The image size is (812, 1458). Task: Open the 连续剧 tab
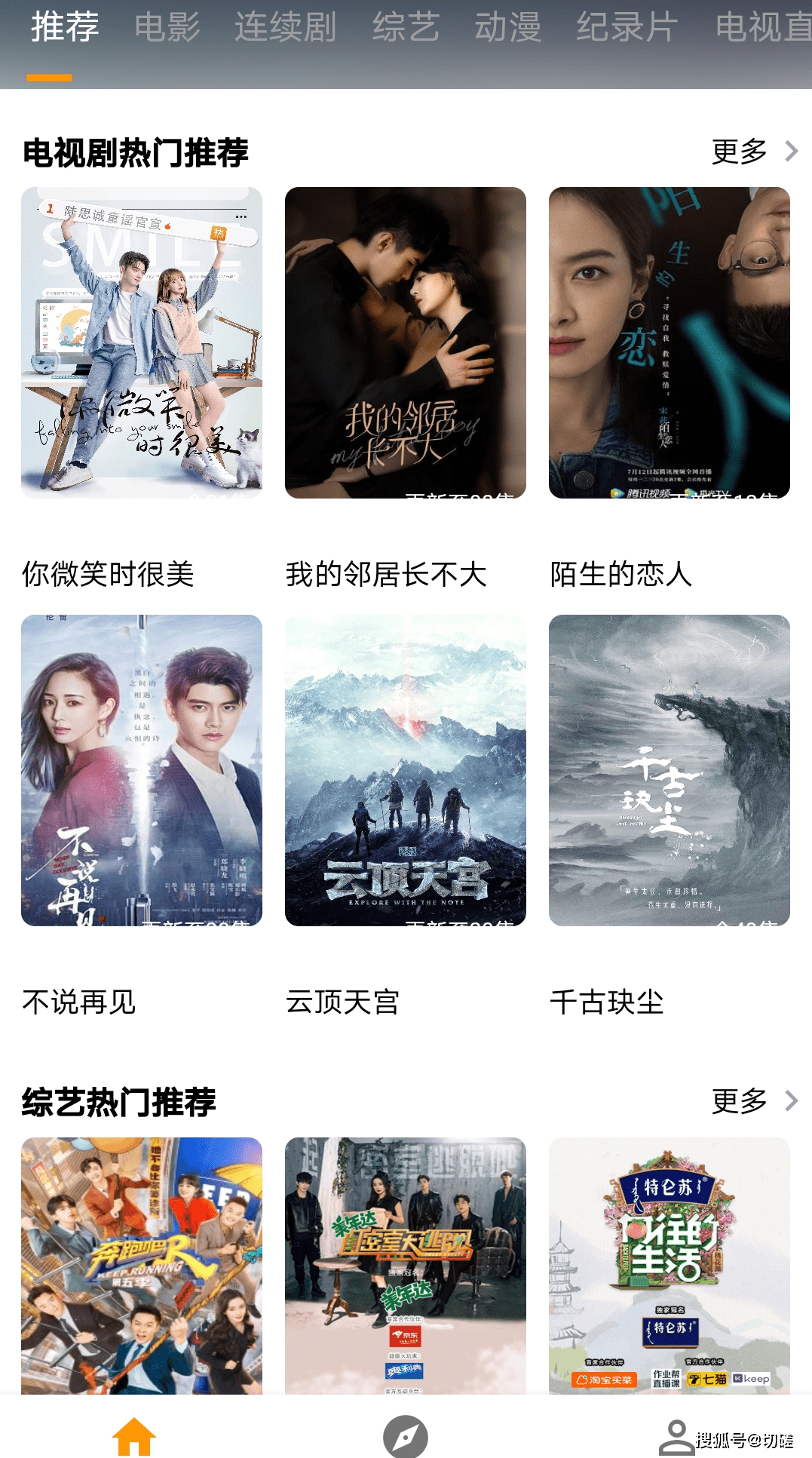(x=285, y=28)
